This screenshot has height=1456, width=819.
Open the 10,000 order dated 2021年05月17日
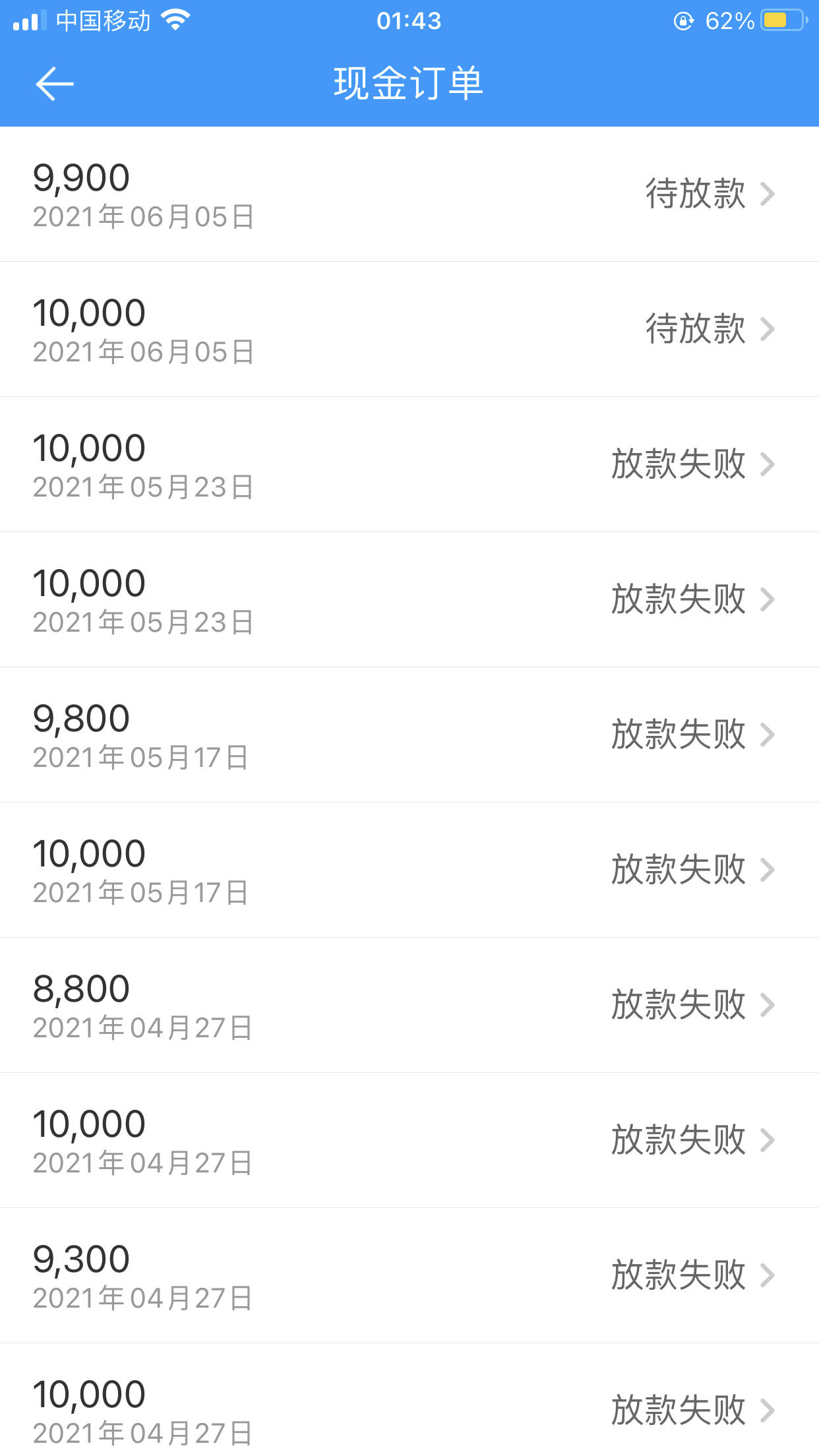pos(409,870)
